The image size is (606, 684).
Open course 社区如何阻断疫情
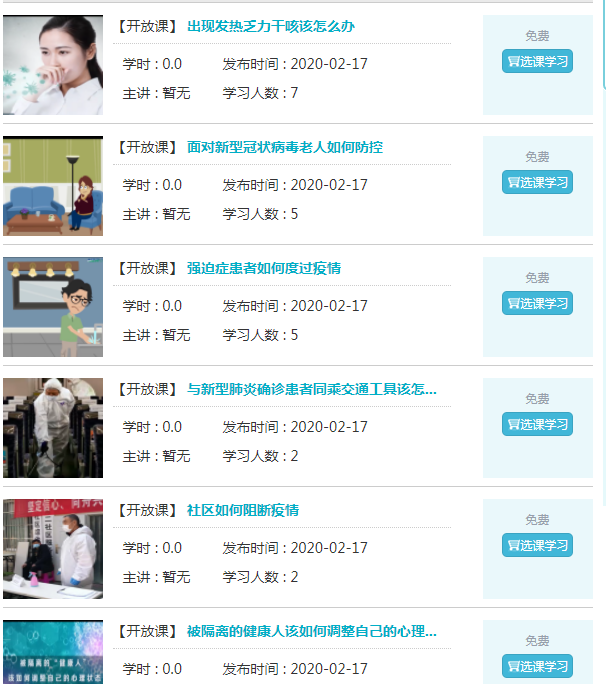(x=242, y=511)
